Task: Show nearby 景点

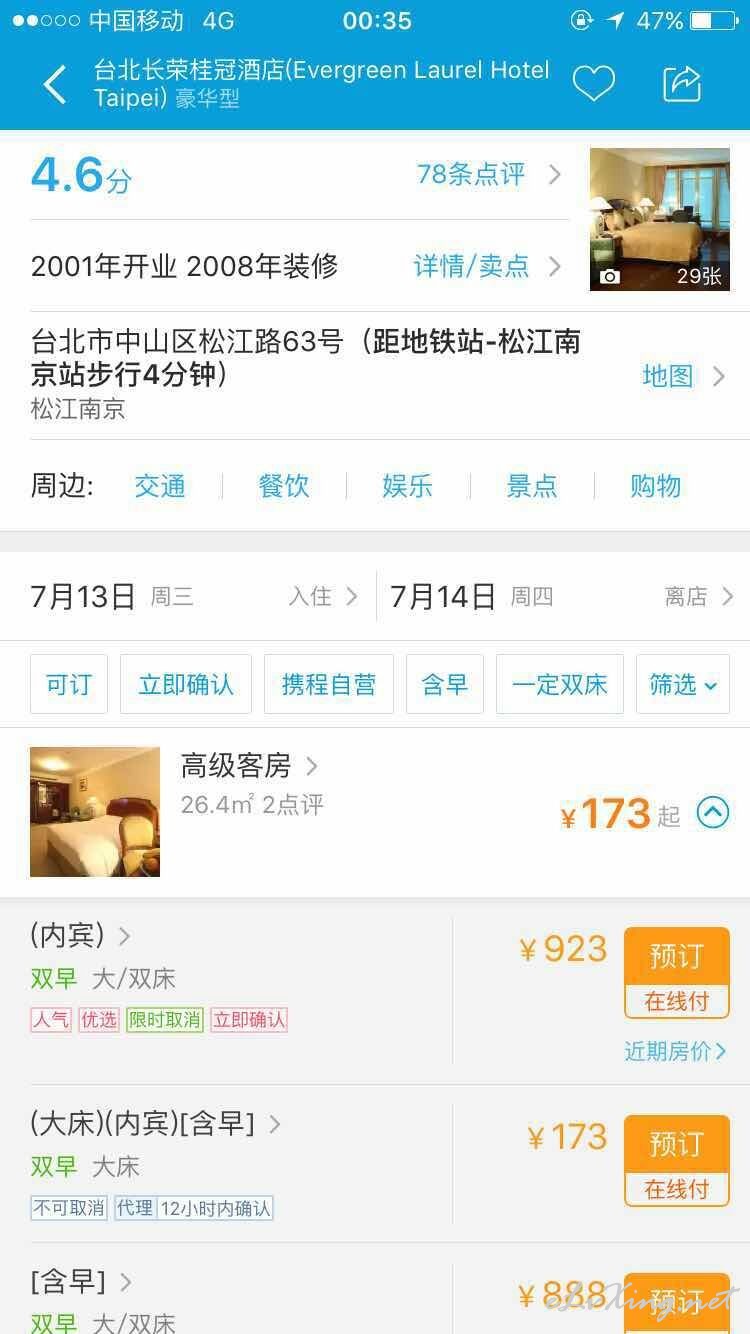Action: coord(532,486)
